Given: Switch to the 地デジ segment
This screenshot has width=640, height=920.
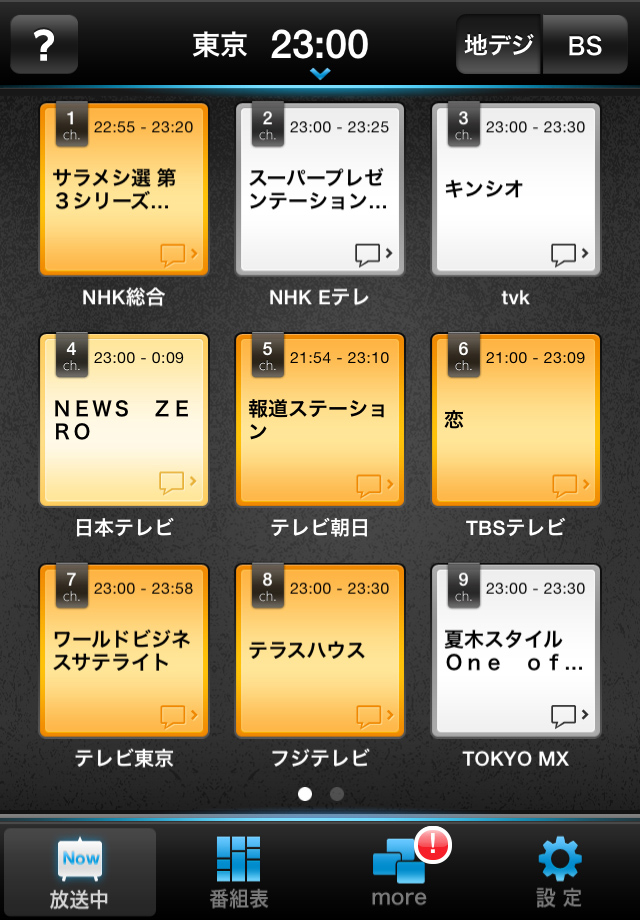Looking at the screenshot, I should [x=499, y=45].
